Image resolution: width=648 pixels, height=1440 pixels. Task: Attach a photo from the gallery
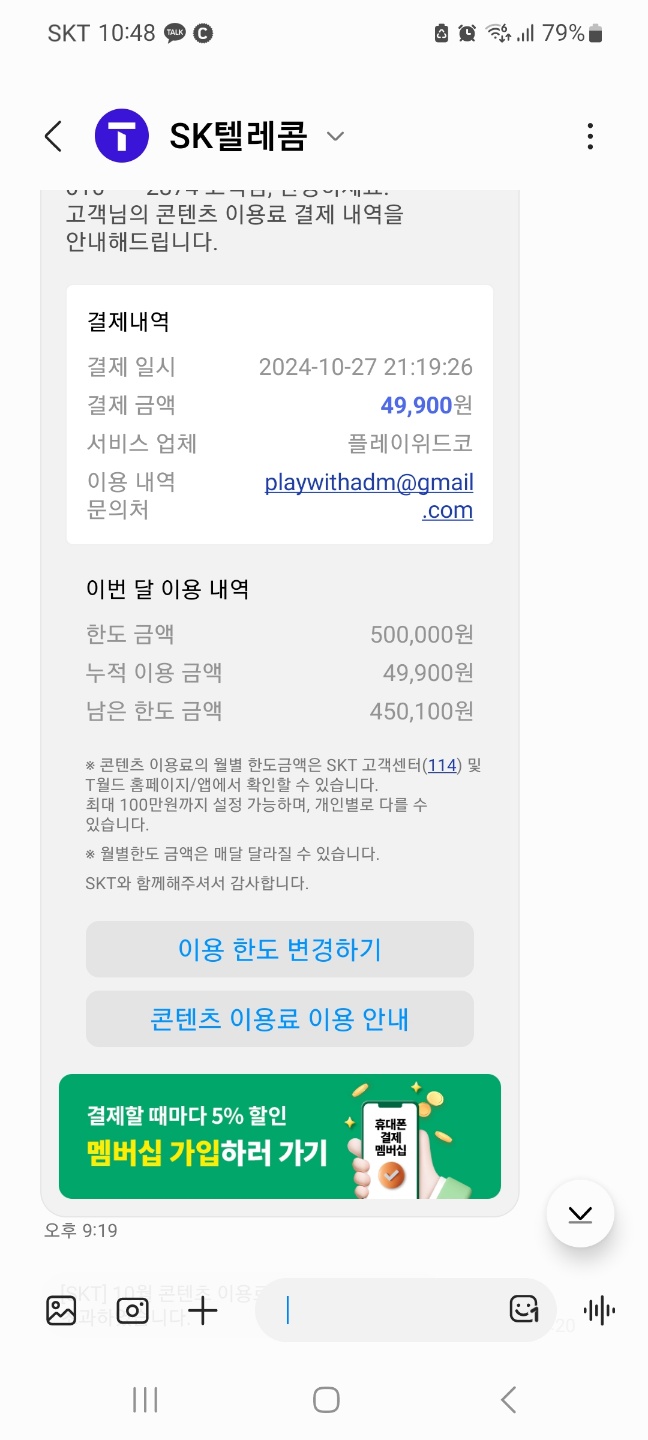[61, 1310]
